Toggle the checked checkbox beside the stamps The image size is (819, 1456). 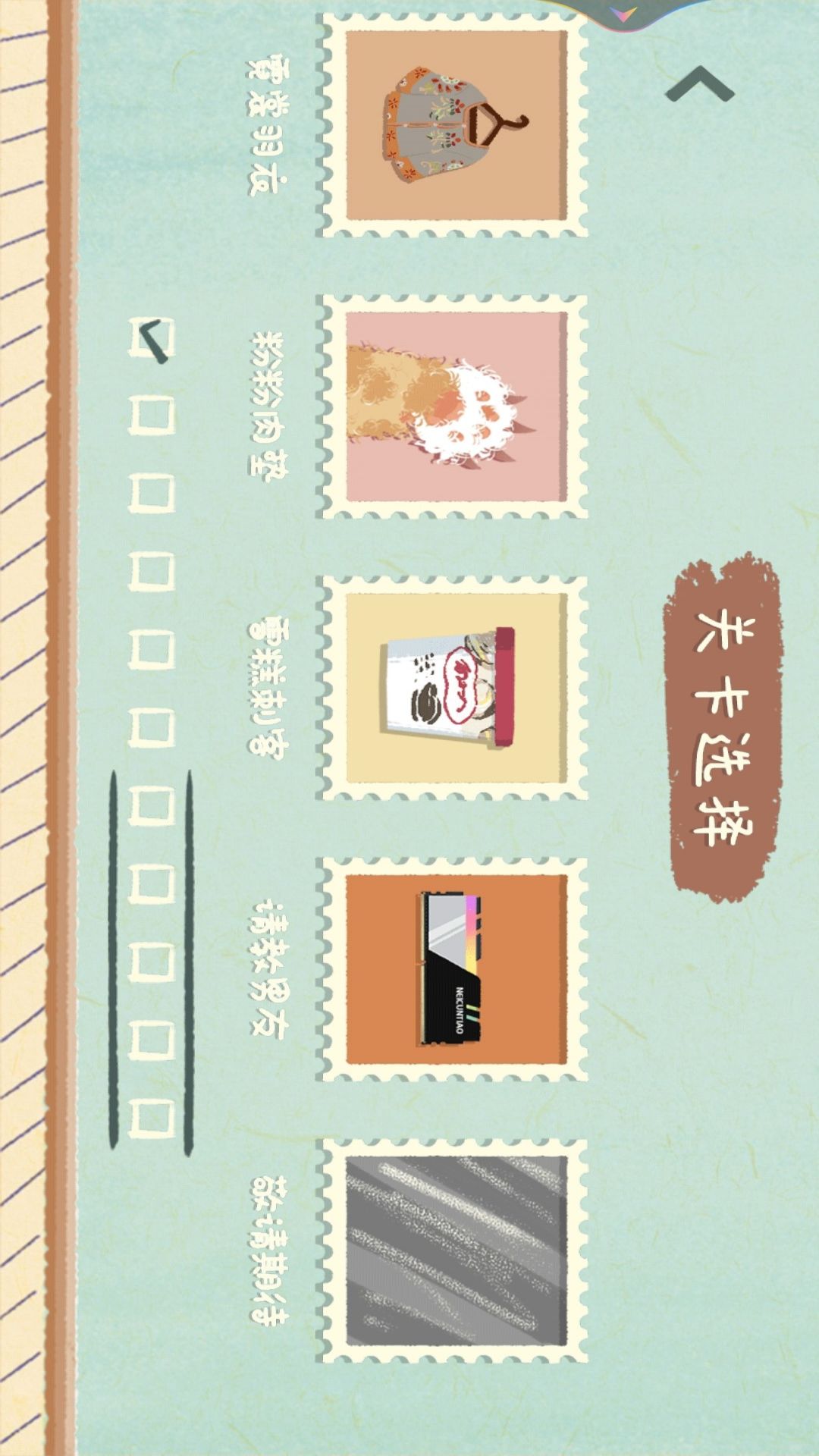[151, 339]
